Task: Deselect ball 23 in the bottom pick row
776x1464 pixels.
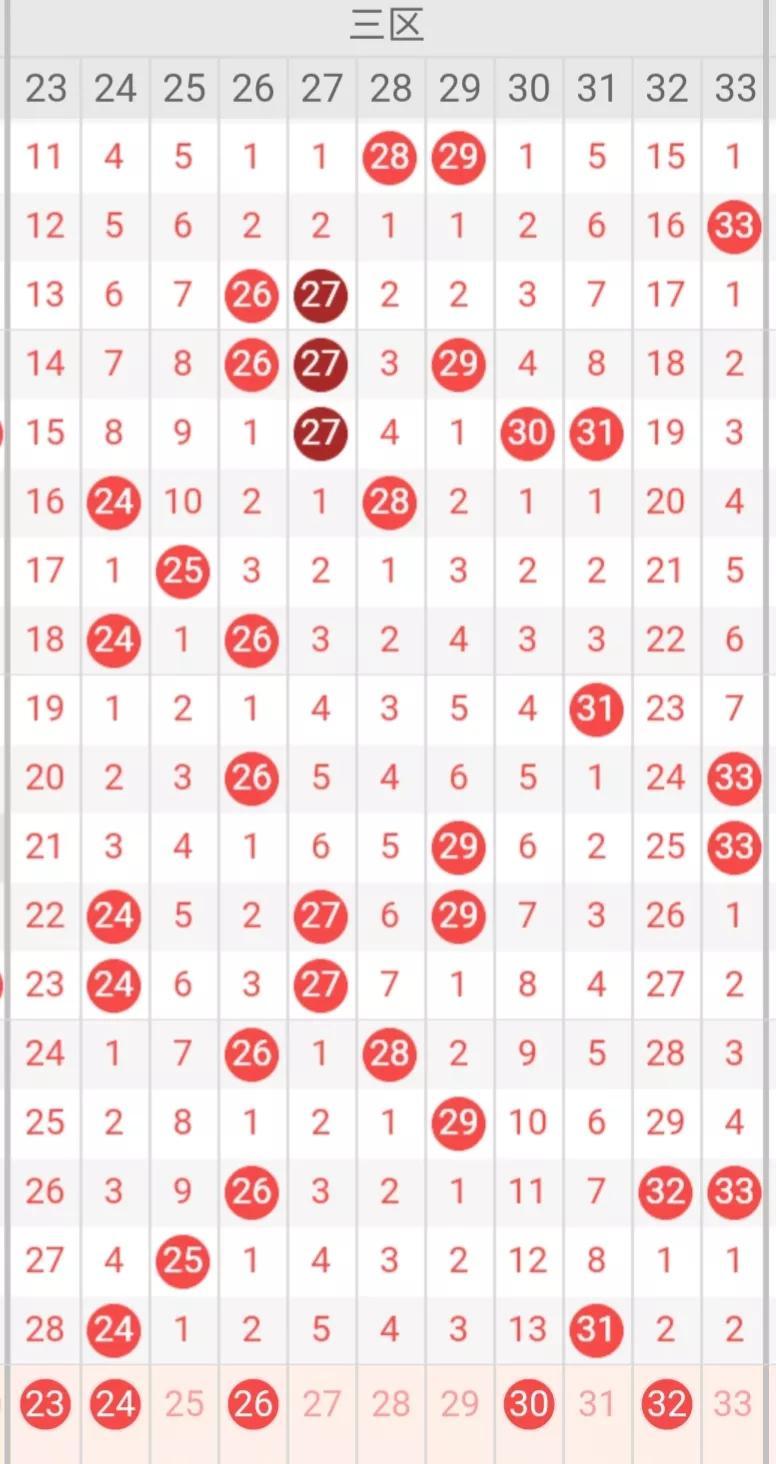Action: pyautogui.click(x=44, y=1405)
